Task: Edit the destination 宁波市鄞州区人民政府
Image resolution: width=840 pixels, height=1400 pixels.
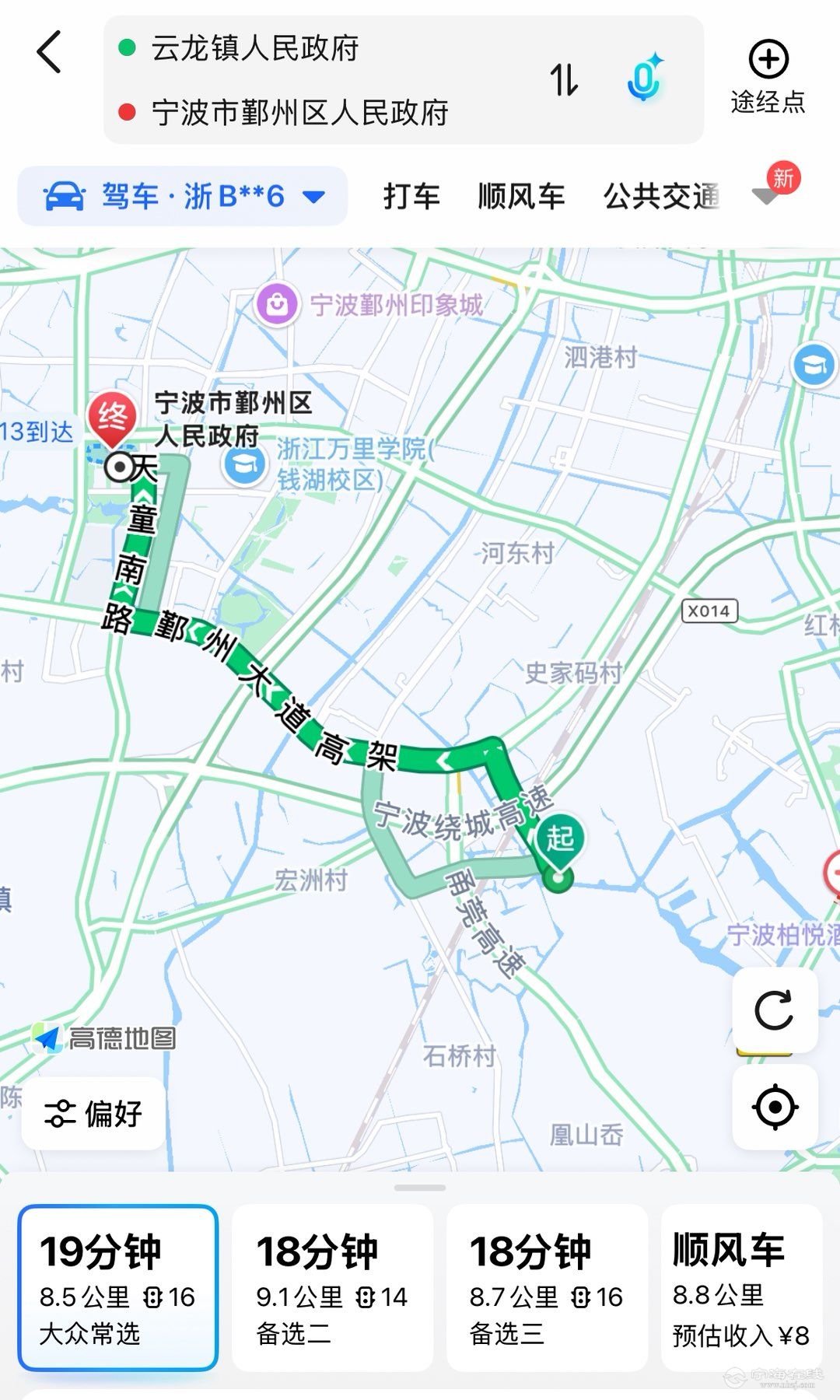Action: click(299, 113)
